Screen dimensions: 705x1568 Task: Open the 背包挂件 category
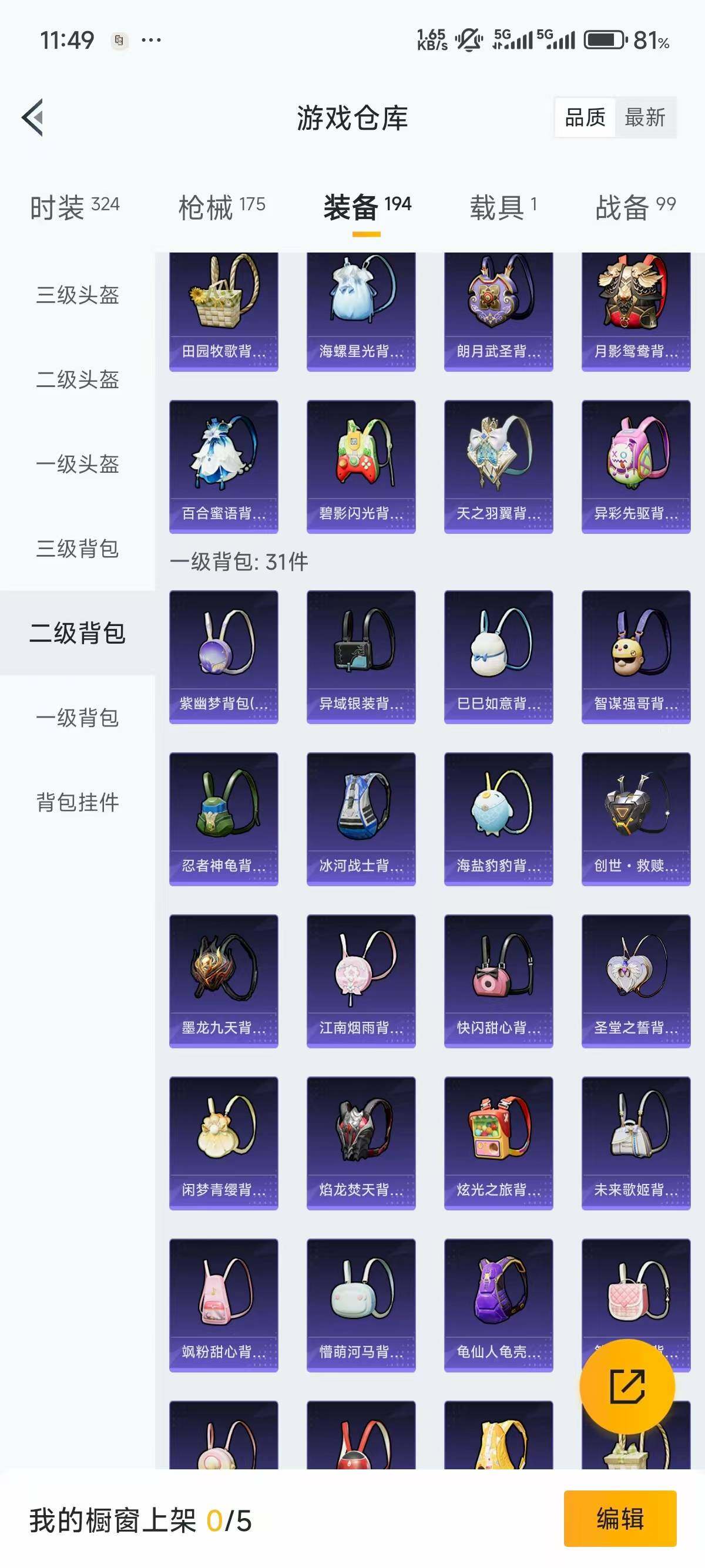[79, 803]
